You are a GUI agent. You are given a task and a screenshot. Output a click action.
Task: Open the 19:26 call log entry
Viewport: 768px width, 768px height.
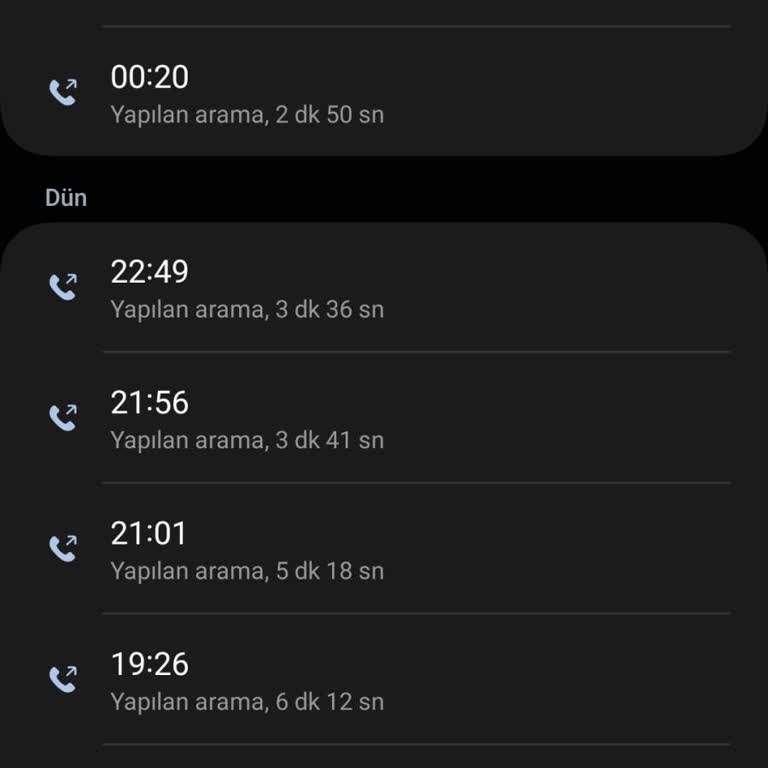[384, 681]
